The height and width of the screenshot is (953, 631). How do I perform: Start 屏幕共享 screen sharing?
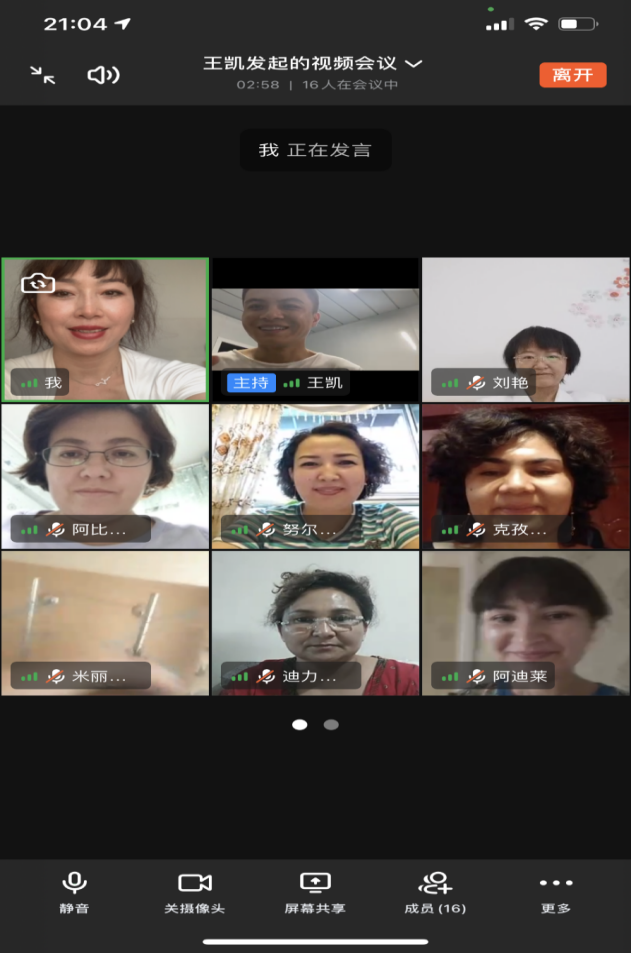315,892
